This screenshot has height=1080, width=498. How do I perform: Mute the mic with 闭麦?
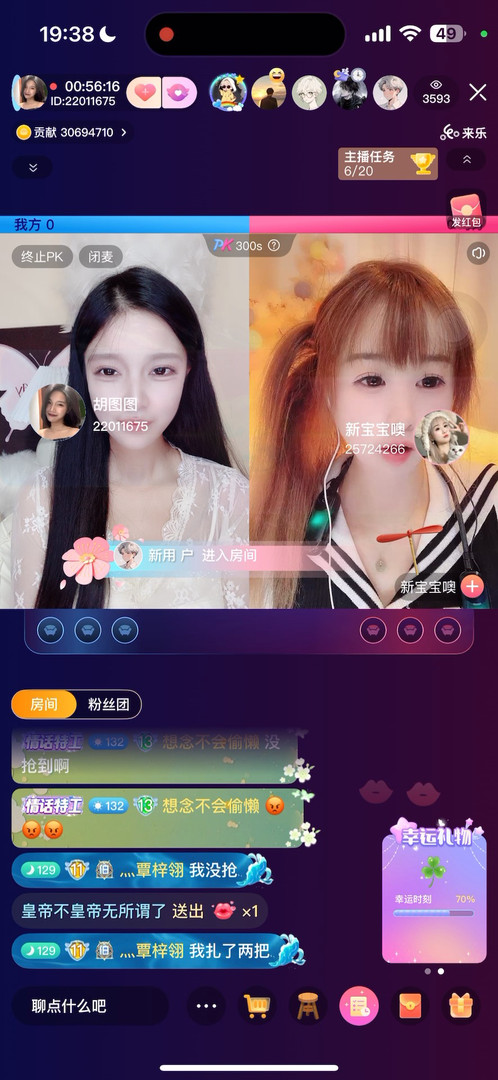point(101,257)
